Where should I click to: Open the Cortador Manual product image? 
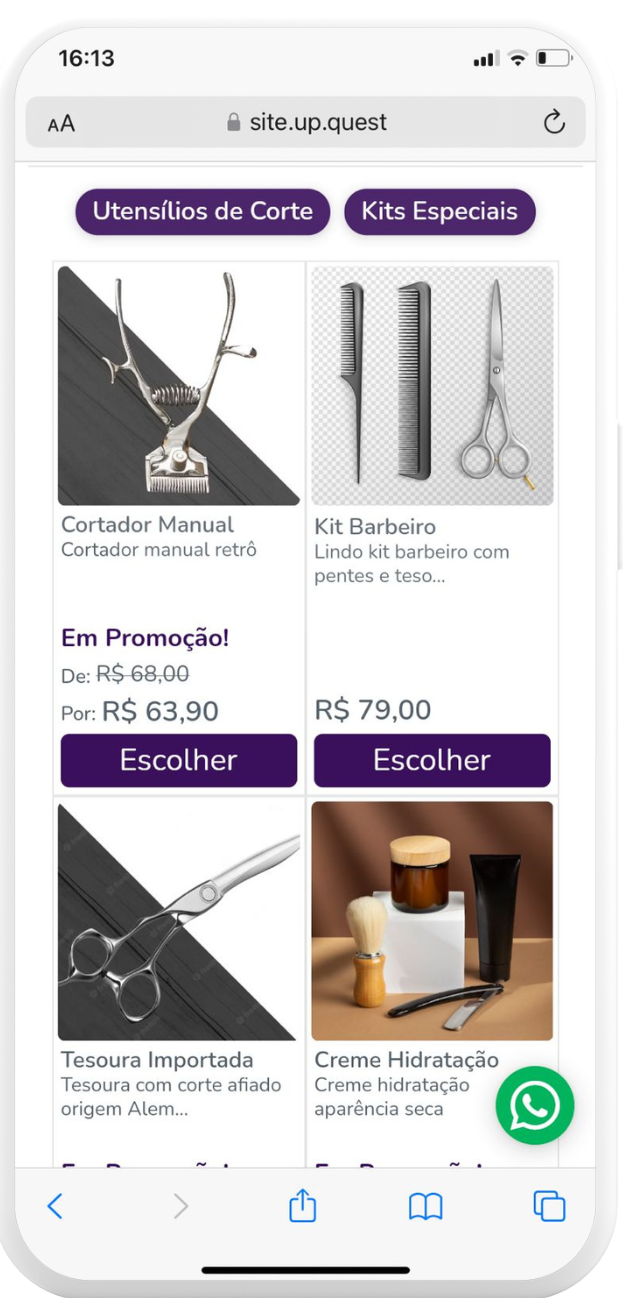coord(179,386)
